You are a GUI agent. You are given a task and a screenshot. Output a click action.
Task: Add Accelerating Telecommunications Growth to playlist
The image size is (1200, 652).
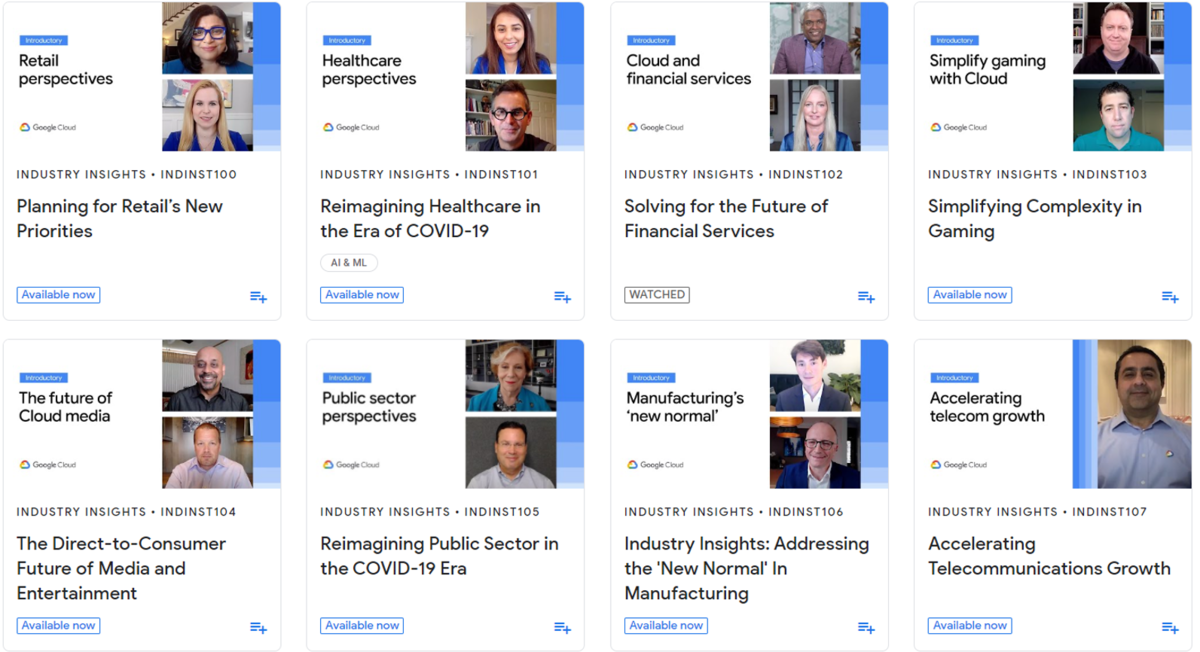(x=1170, y=627)
